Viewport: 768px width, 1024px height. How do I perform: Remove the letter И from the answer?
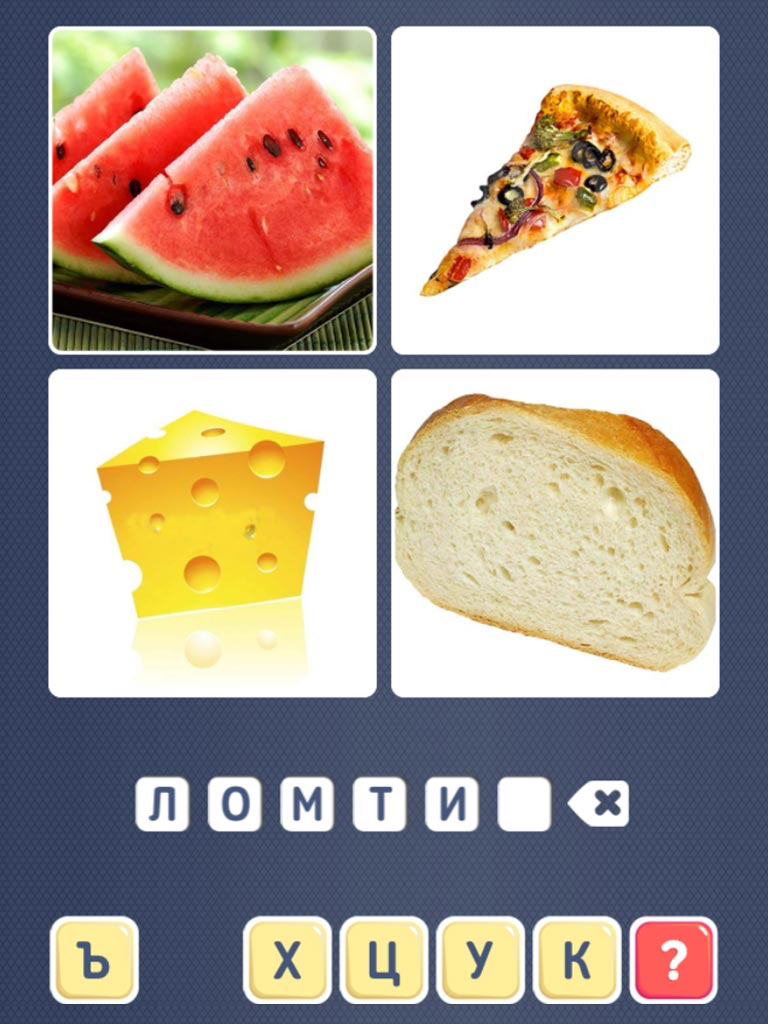452,804
